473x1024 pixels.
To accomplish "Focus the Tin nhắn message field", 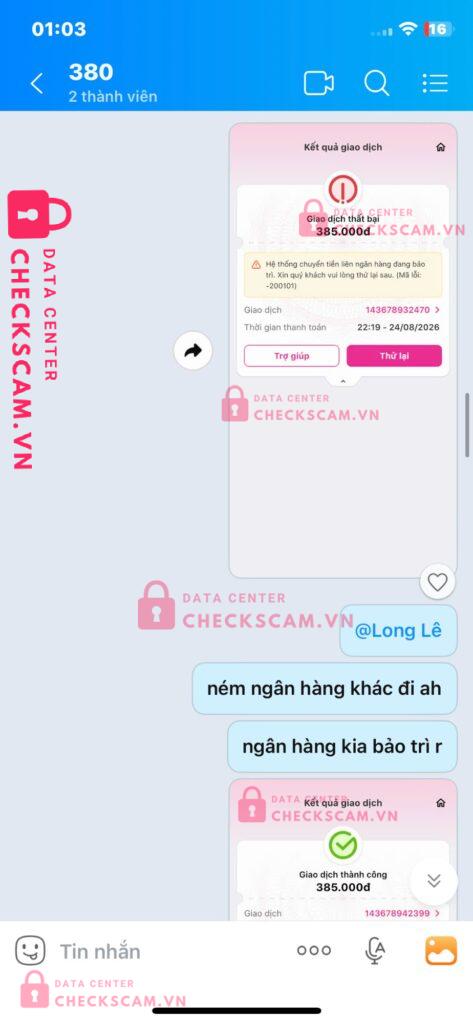I will pyautogui.click(x=170, y=951).
